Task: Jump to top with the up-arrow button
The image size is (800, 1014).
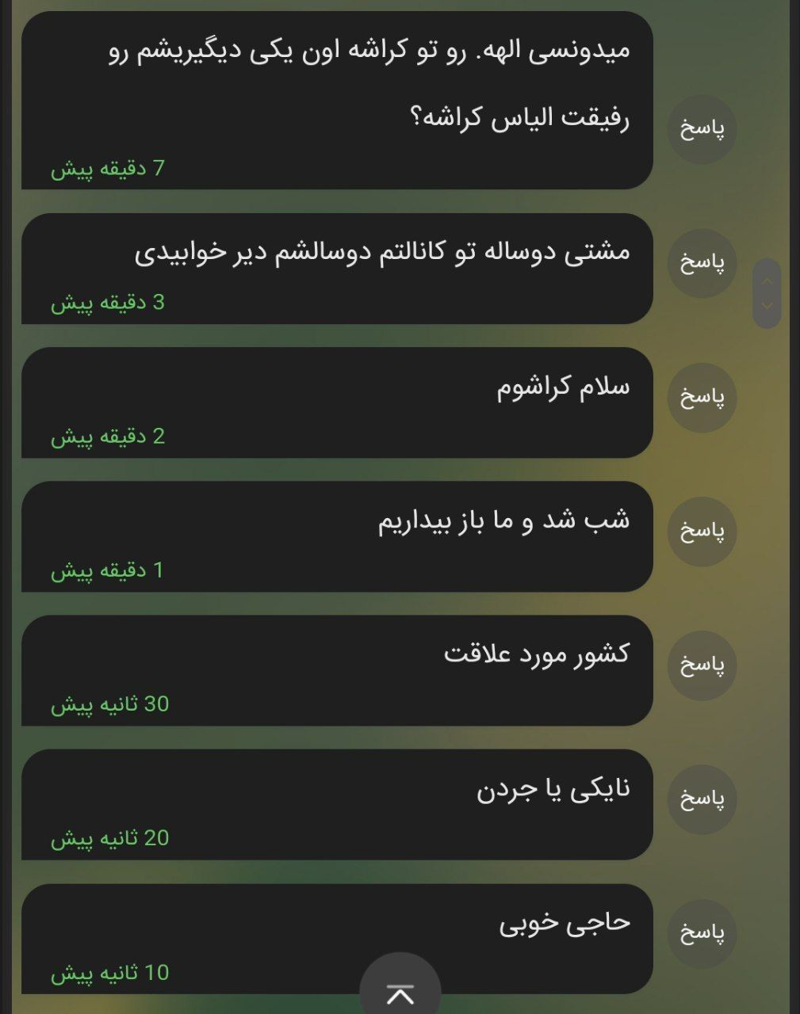Action: (400, 992)
